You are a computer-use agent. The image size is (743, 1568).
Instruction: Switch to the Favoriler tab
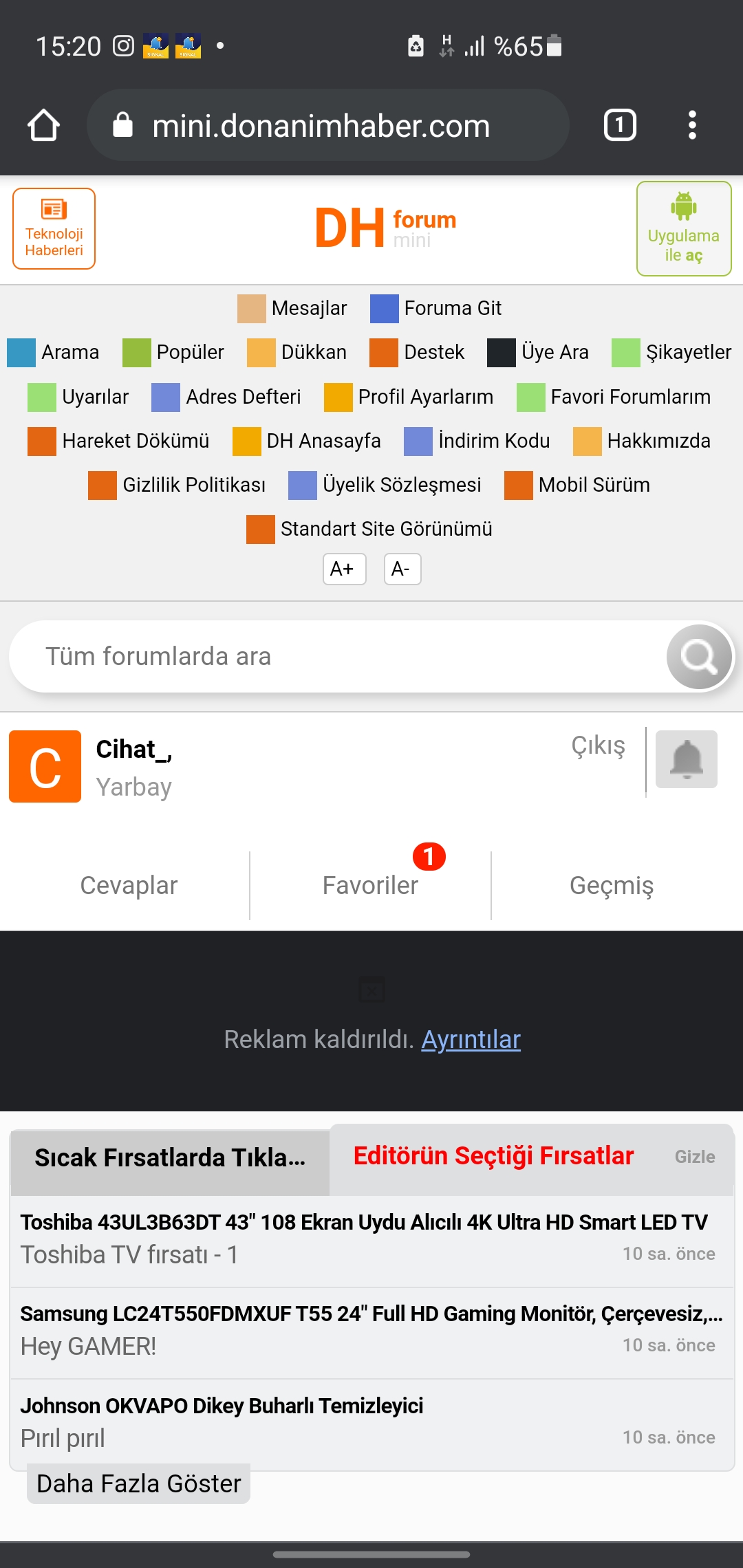tap(370, 885)
